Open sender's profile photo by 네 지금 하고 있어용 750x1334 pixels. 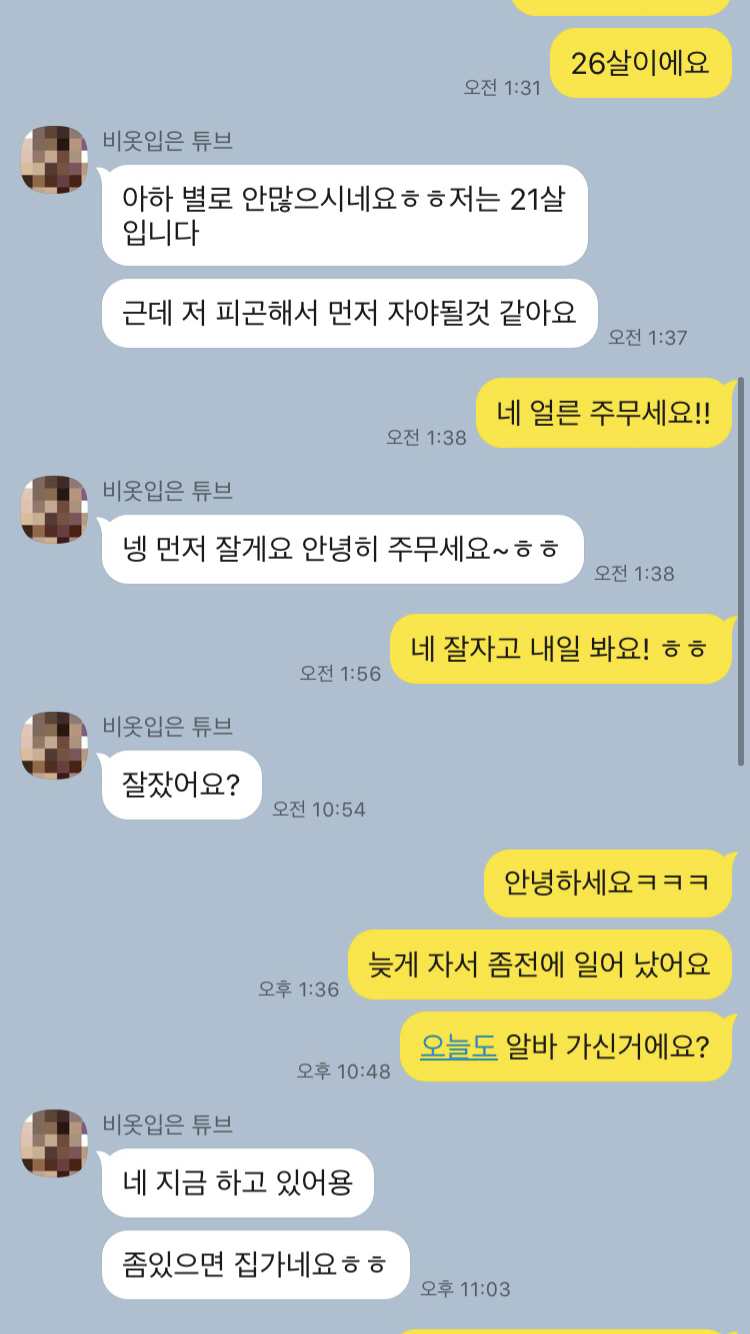point(54,1143)
